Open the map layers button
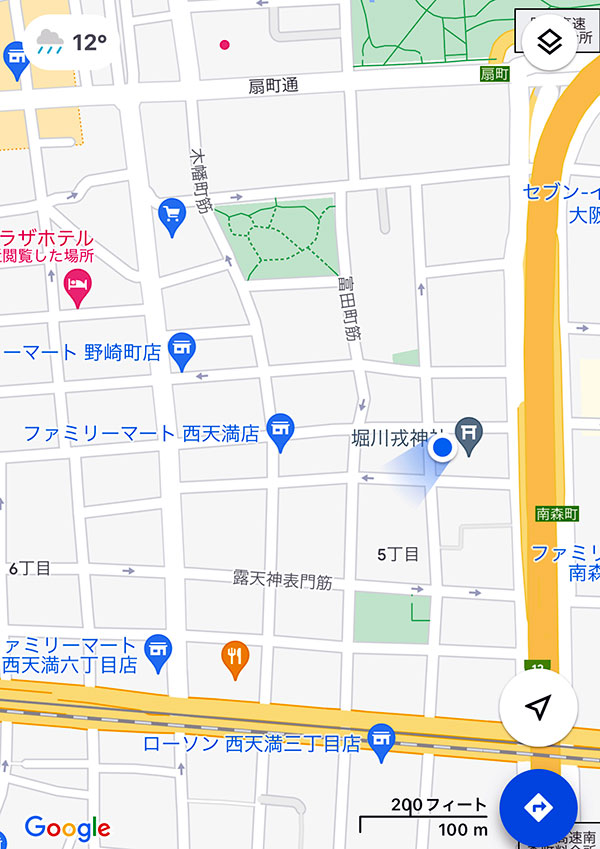The width and height of the screenshot is (600, 849). tap(549, 42)
